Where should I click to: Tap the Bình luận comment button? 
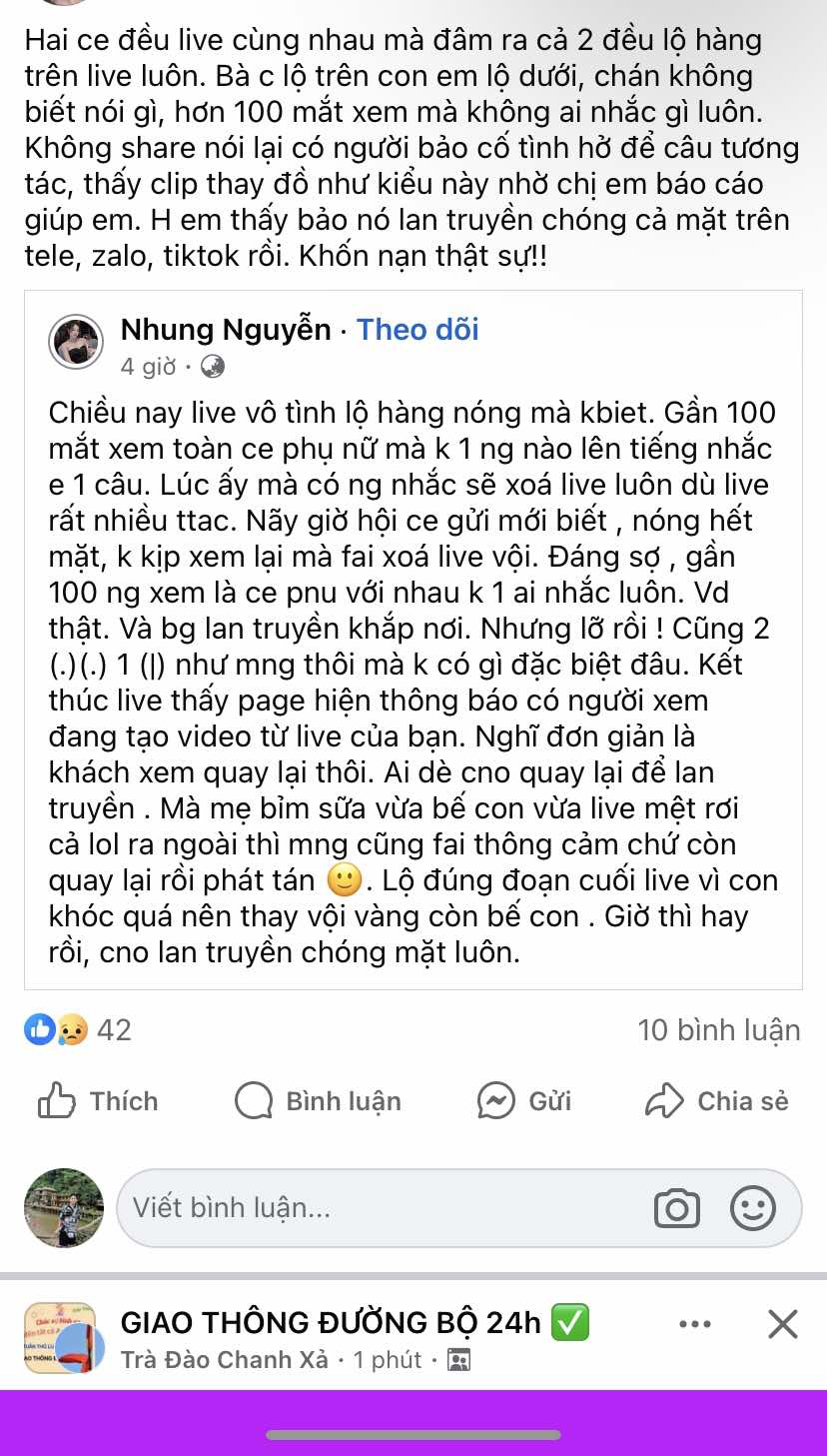coord(318,1101)
